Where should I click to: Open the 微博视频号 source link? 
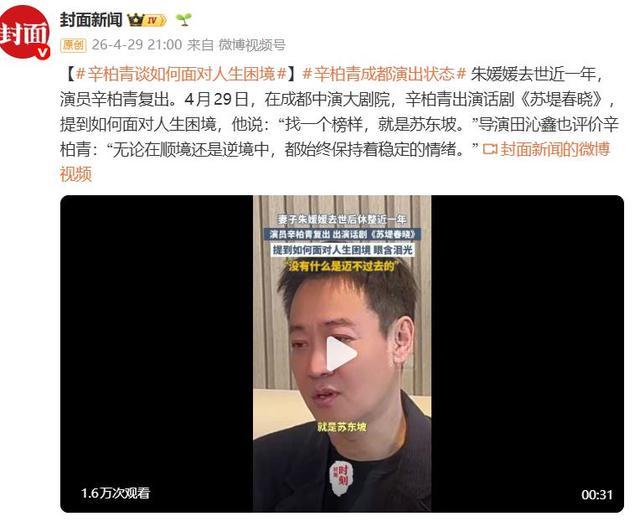click(252, 45)
